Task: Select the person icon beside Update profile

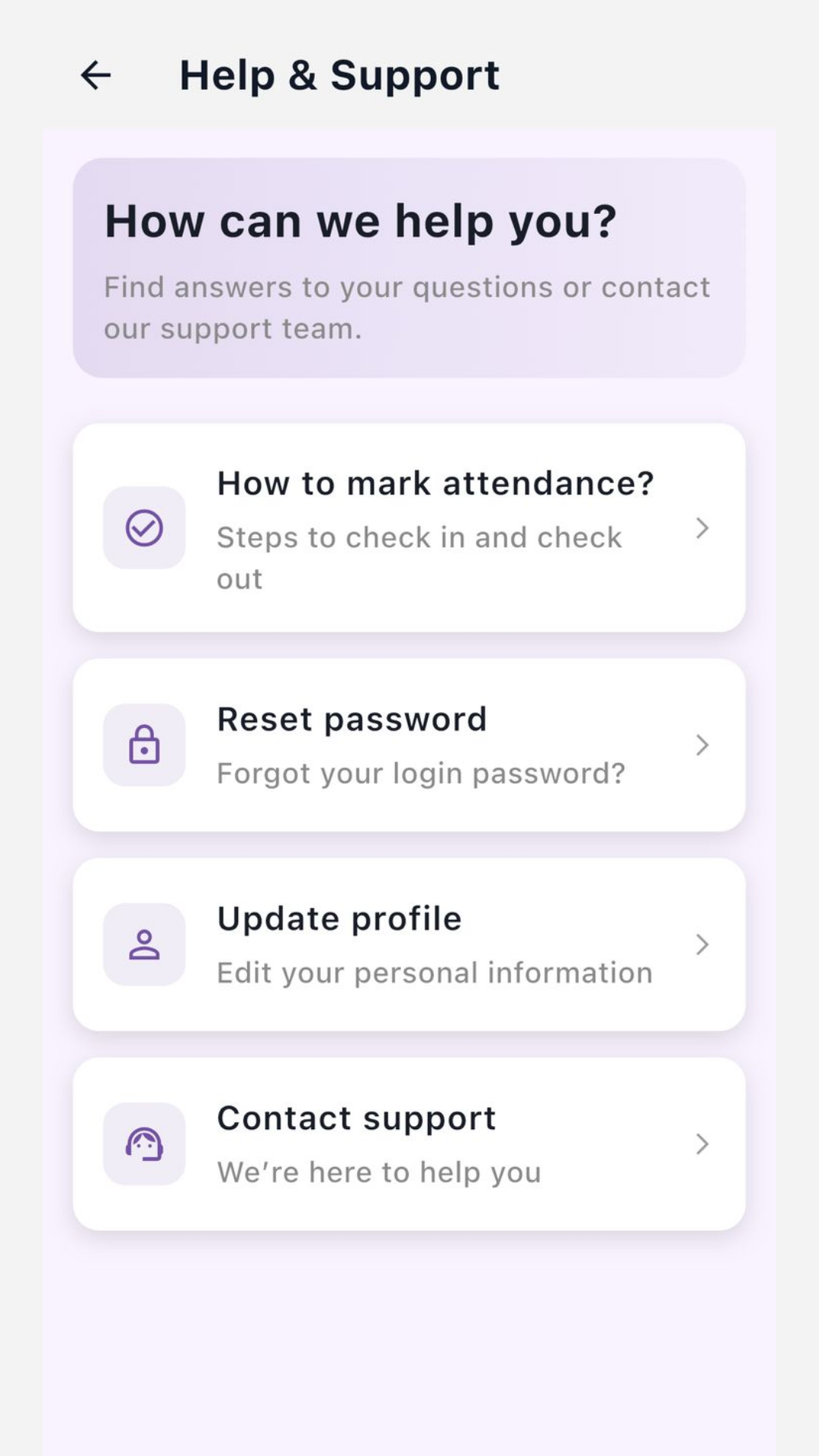Action: 144,945
